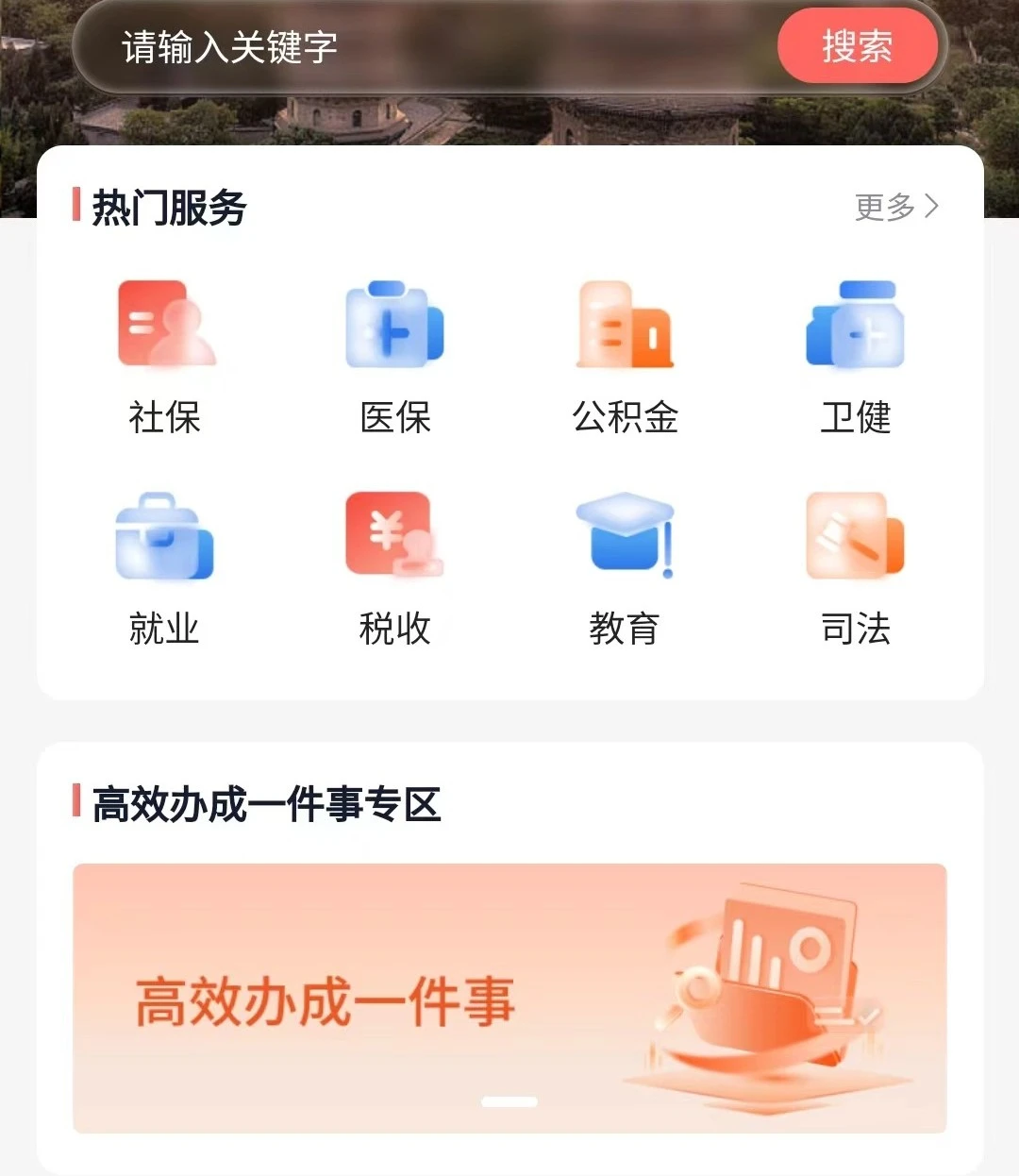1019x1176 pixels.
Task: Tap the 卫健 health service icon
Action: [x=854, y=324]
